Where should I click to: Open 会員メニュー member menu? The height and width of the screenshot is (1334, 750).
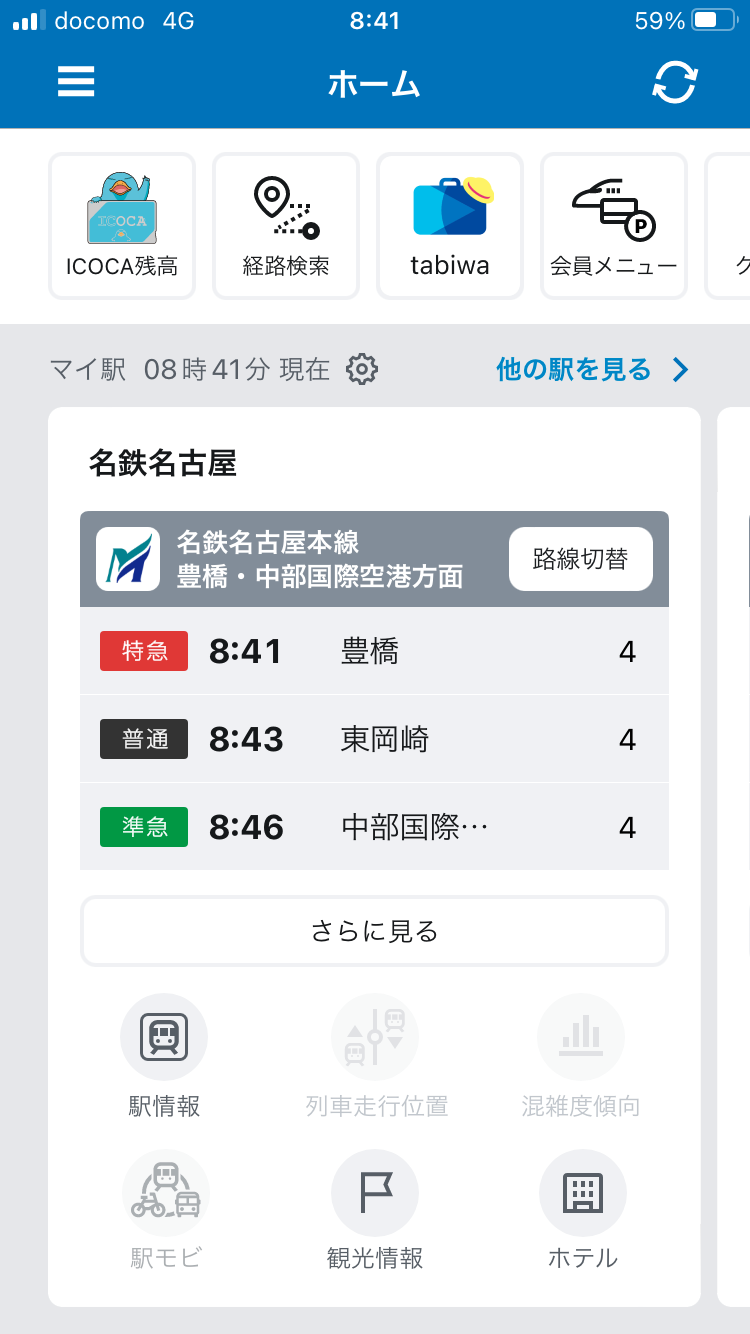click(x=614, y=226)
